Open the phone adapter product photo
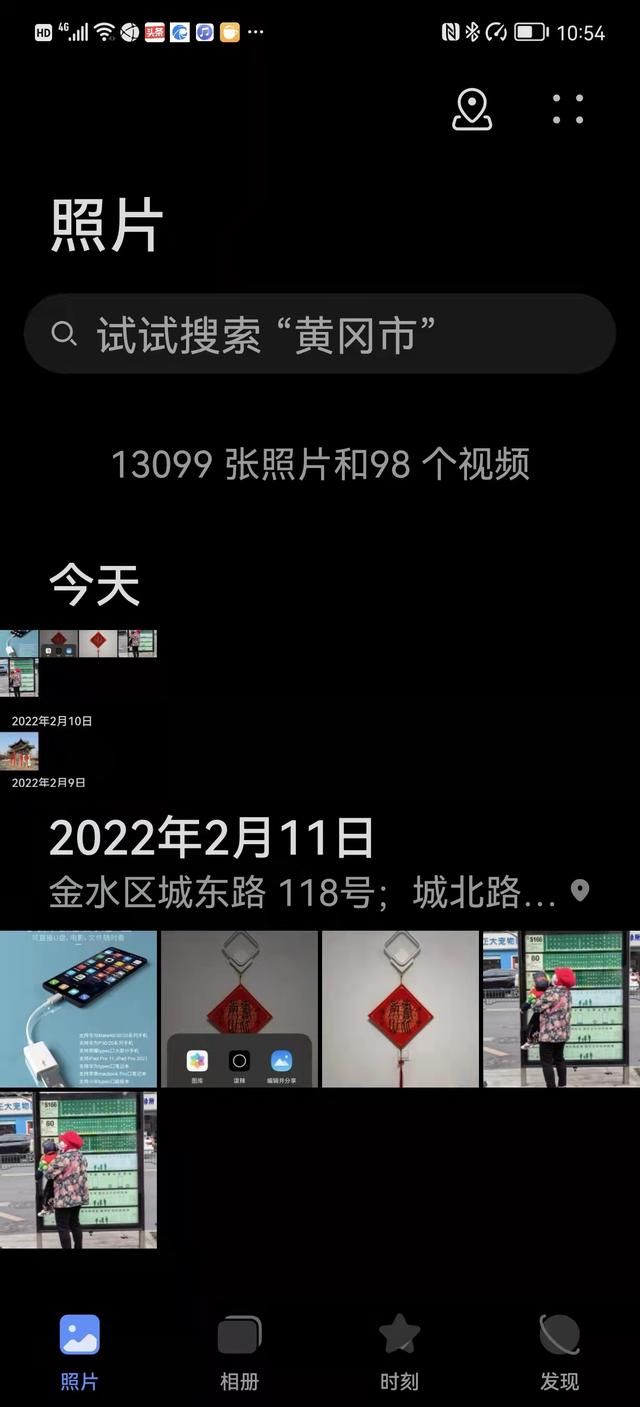640x1407 pixels. click(x=78, y=1009)
